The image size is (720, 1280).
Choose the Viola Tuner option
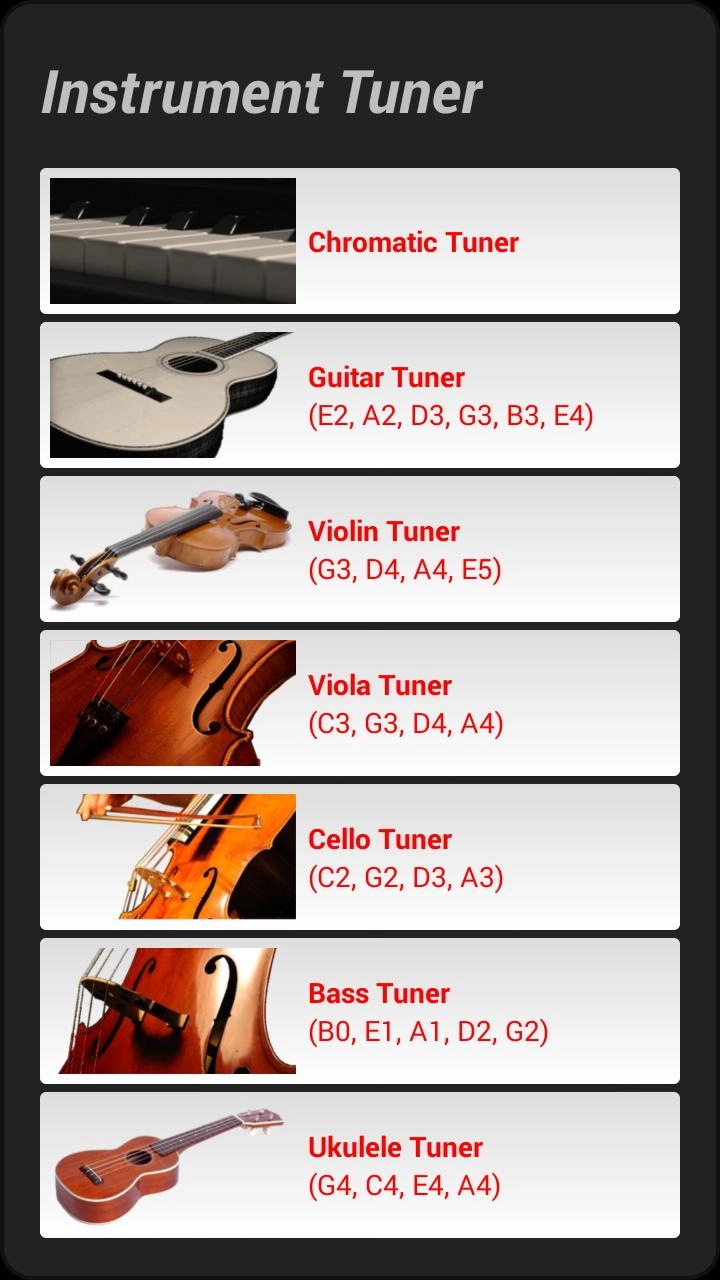(360, 703)
